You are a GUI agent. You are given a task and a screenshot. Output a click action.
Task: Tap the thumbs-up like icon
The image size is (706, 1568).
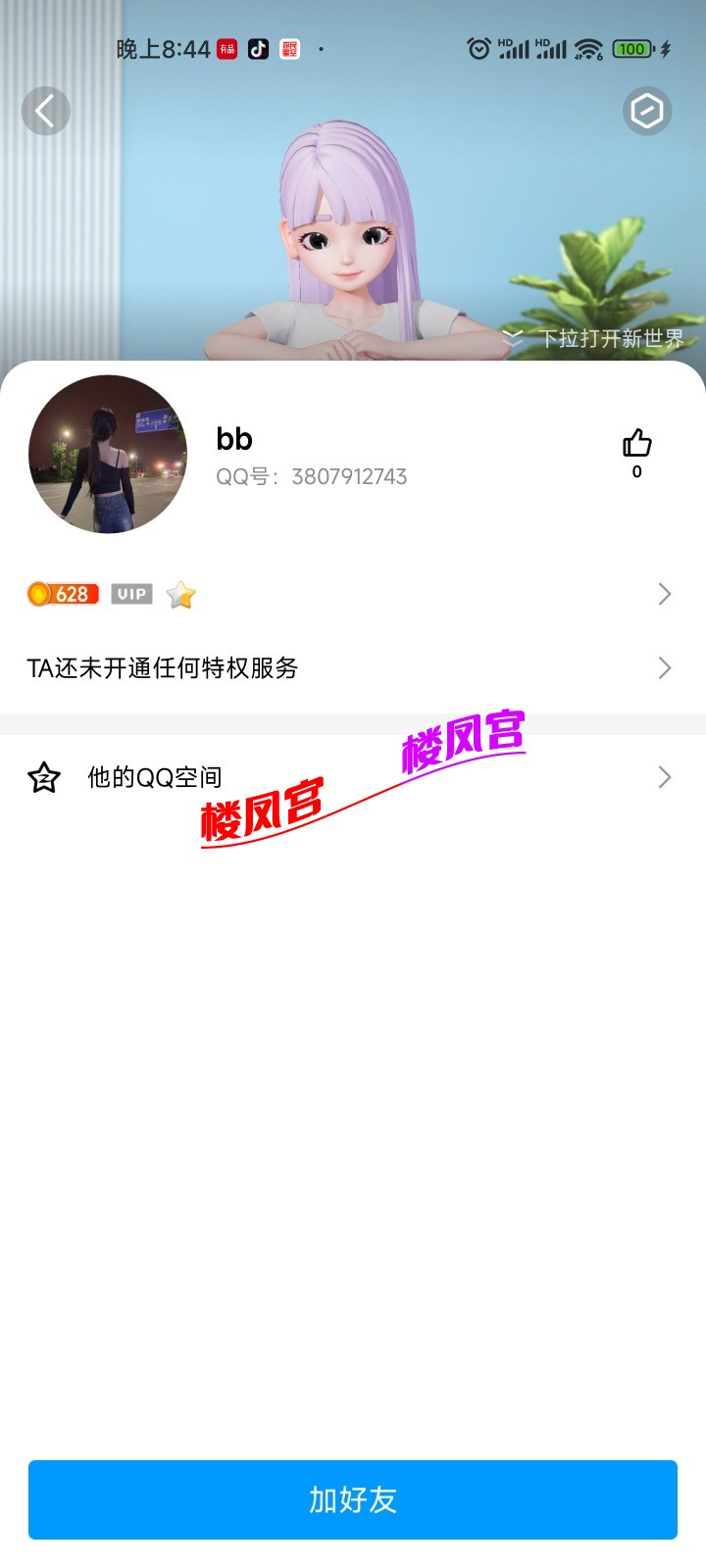[x=636, y=441]
